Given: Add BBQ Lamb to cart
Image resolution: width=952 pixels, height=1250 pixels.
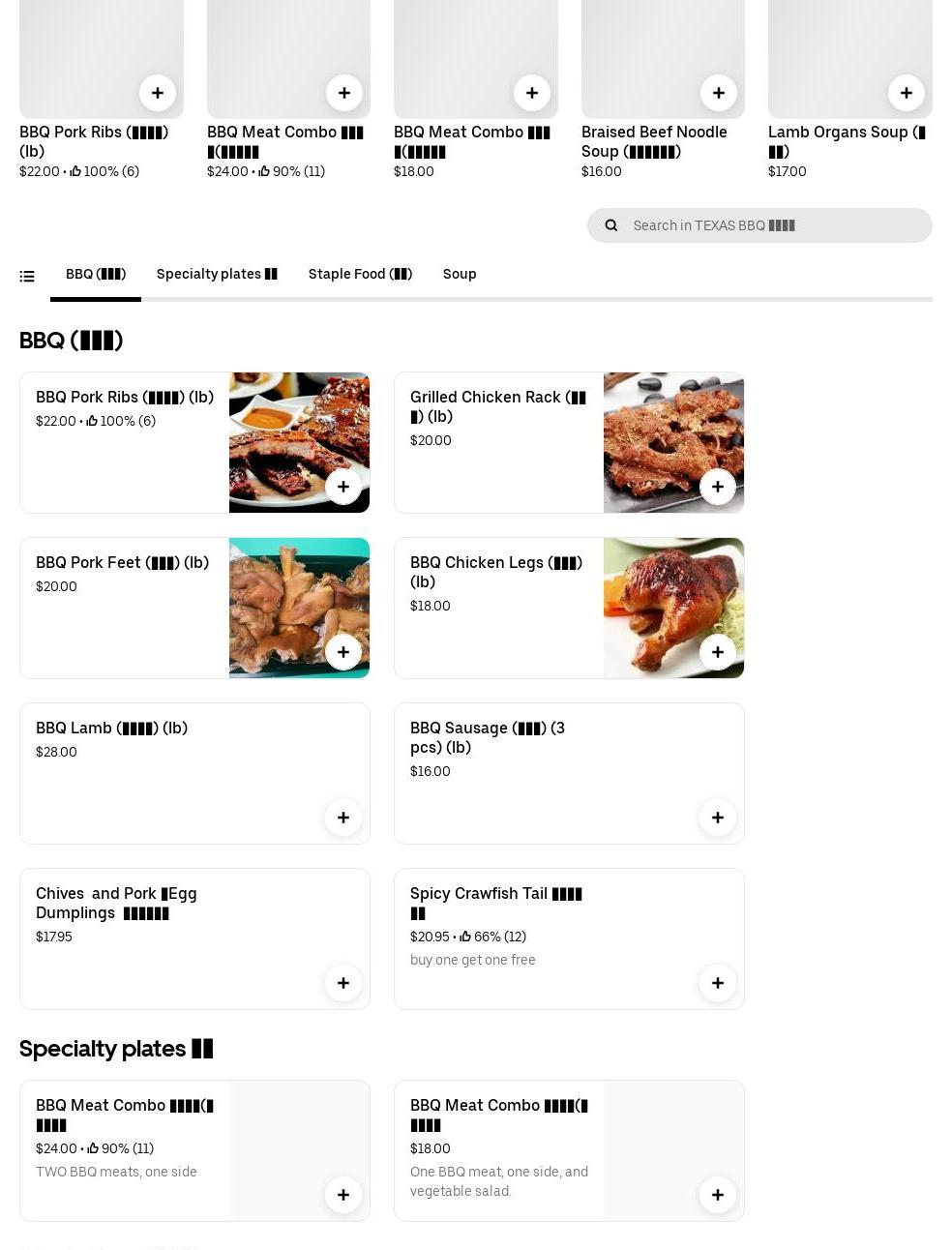Looking at the screenshot, I should pos(343,818).
